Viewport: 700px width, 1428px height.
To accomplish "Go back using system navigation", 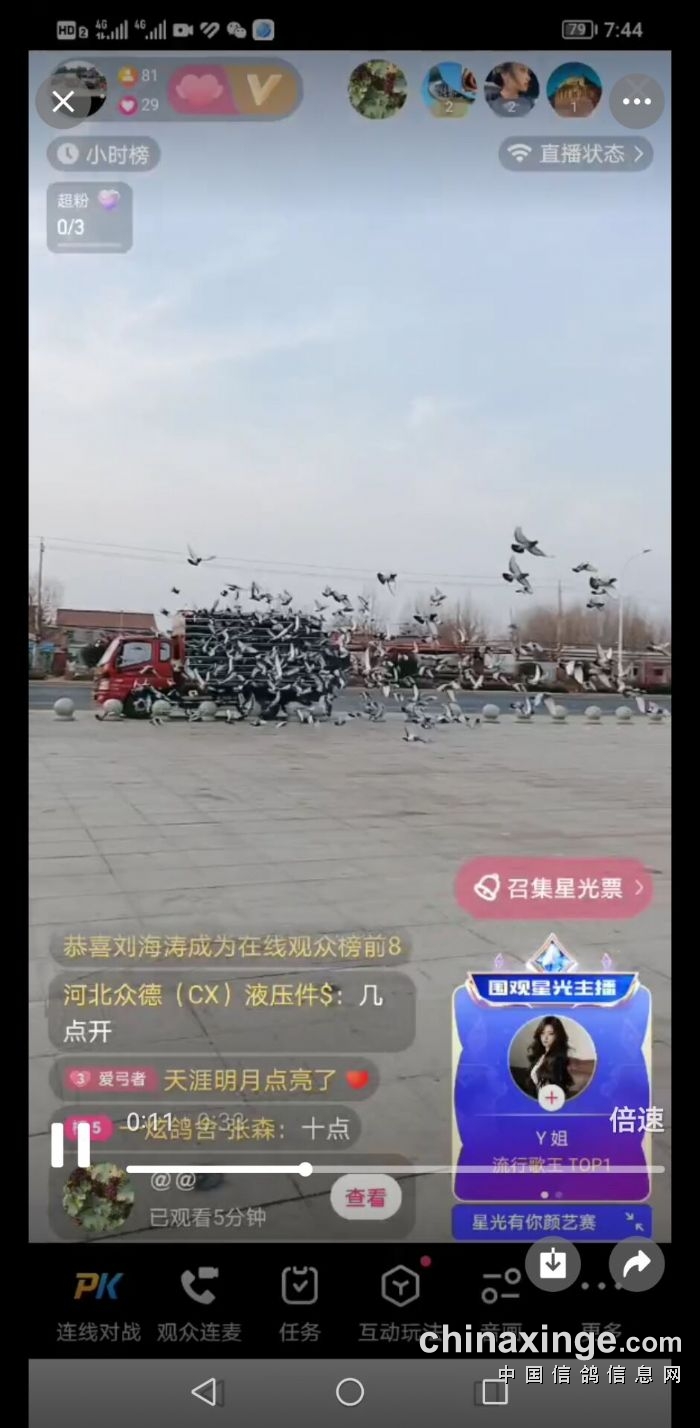I will (x=204, y=1391).
